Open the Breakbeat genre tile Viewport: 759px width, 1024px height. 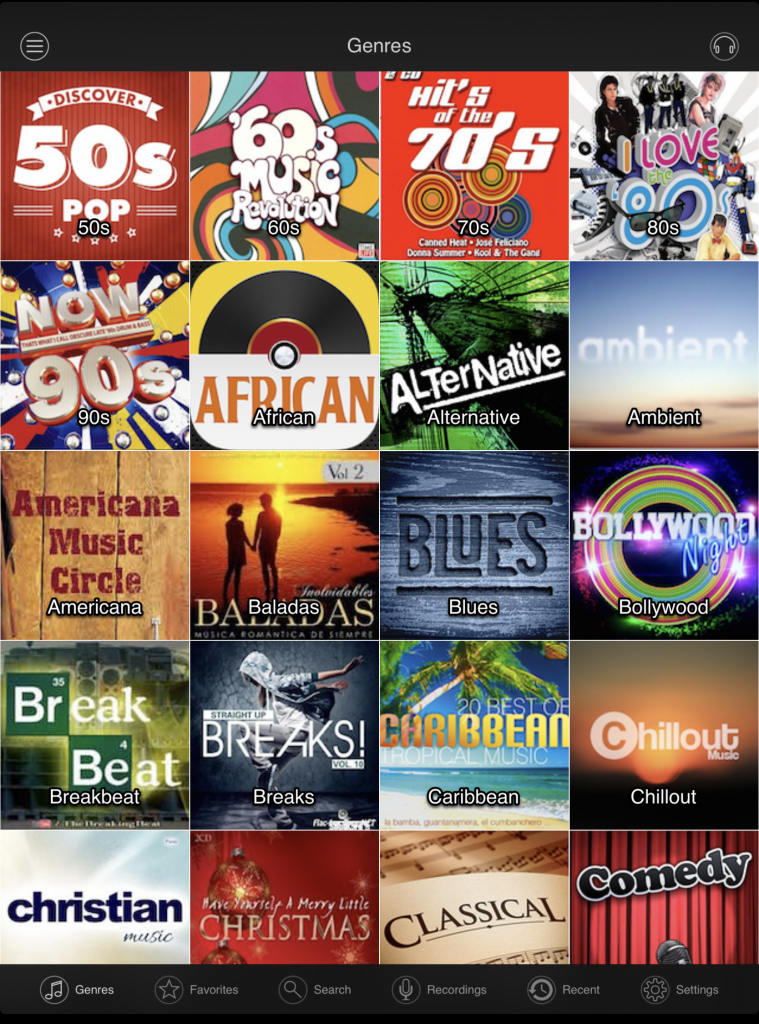[x=94, y=735]
